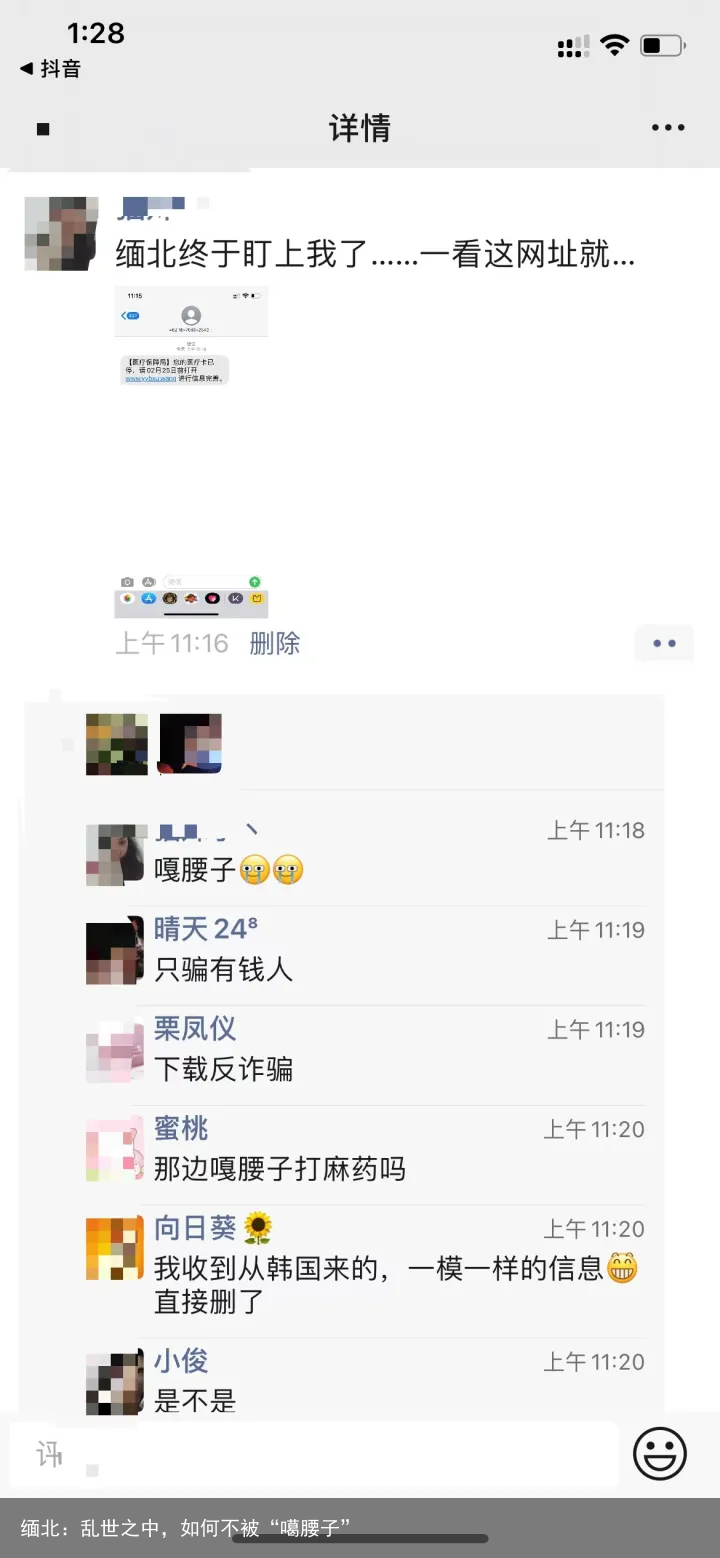Tap 删除 to delete the post

pos(274,643)
